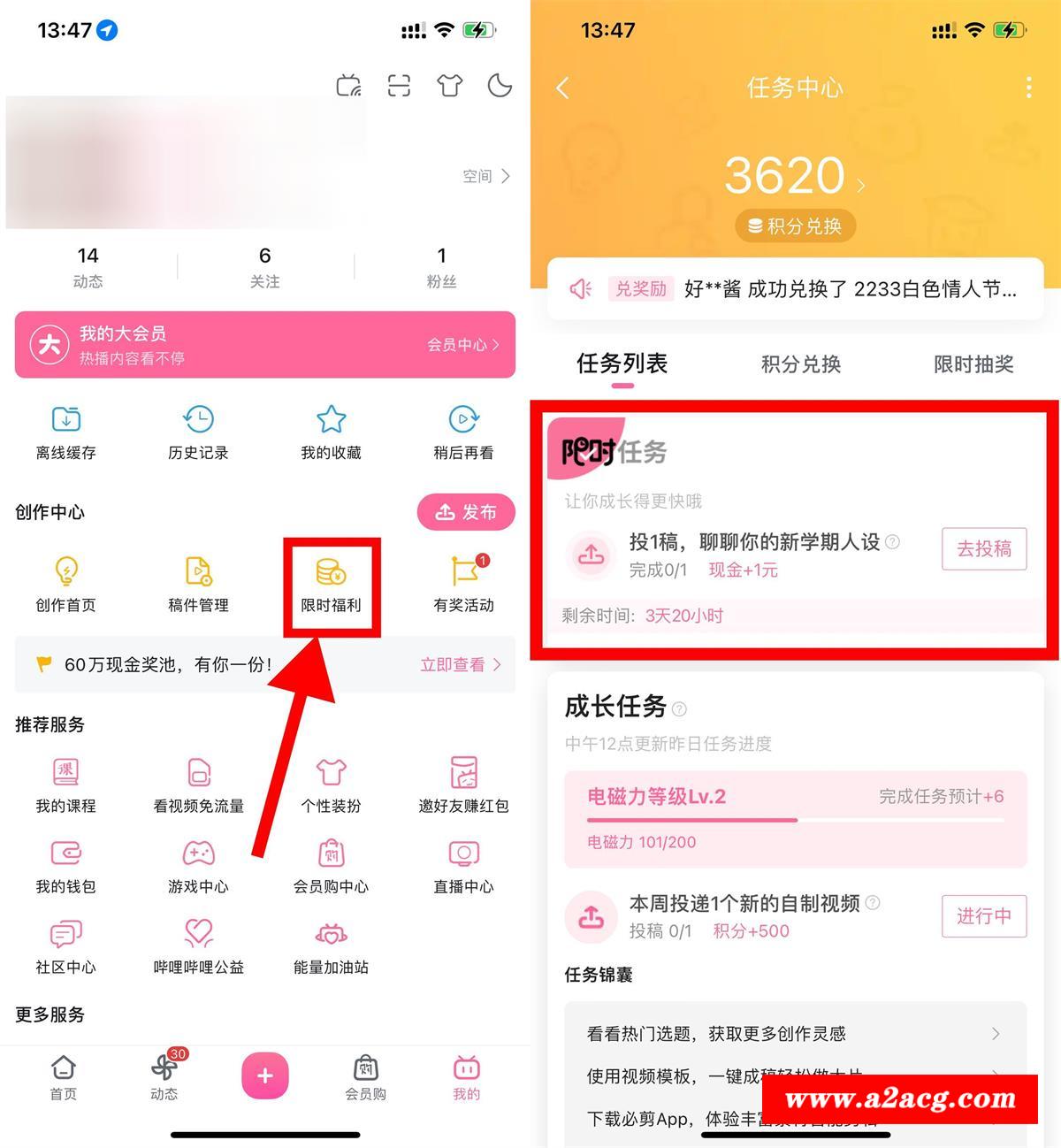Tap 立即查看 on the 60万现金奖池 banner

(x=460, y=664)
